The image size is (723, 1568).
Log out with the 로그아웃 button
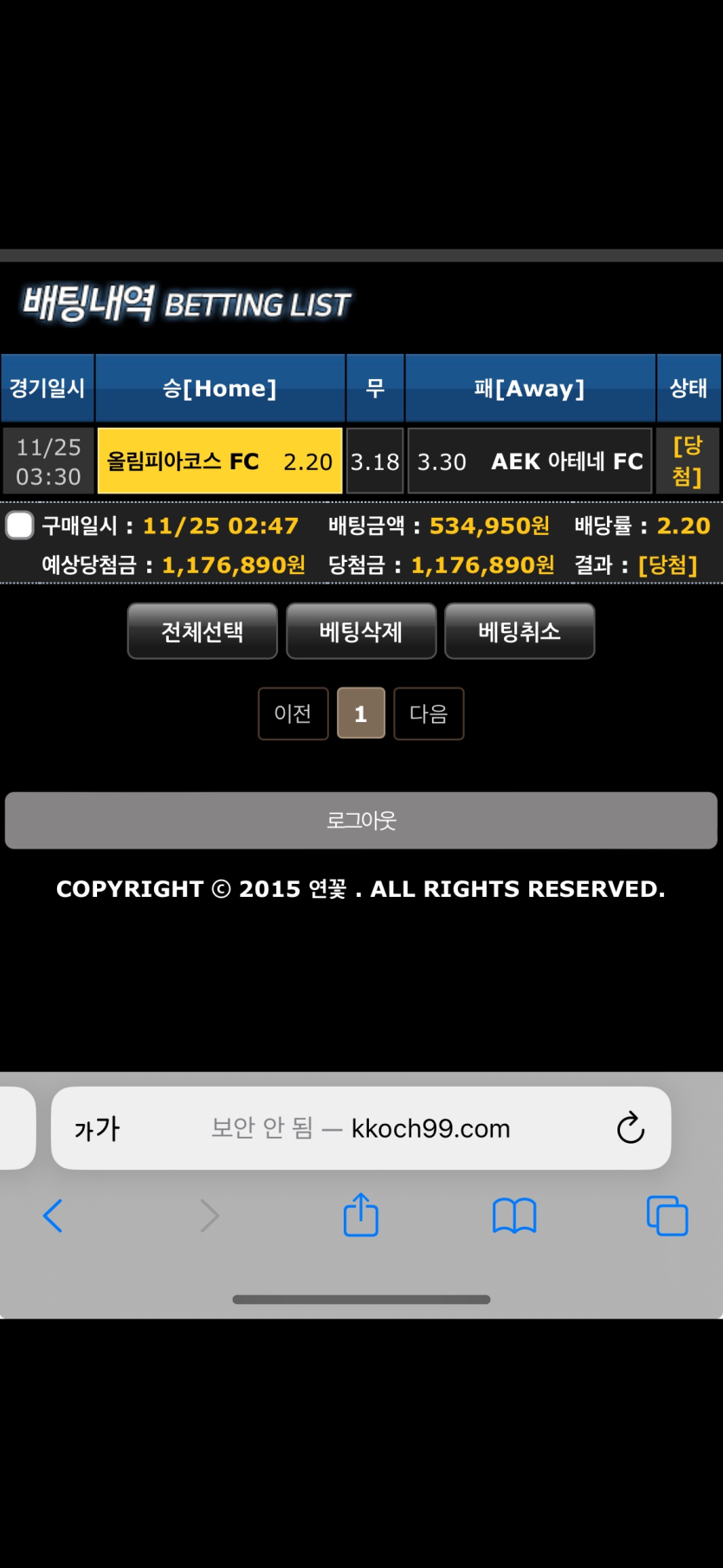pos(361,820)
